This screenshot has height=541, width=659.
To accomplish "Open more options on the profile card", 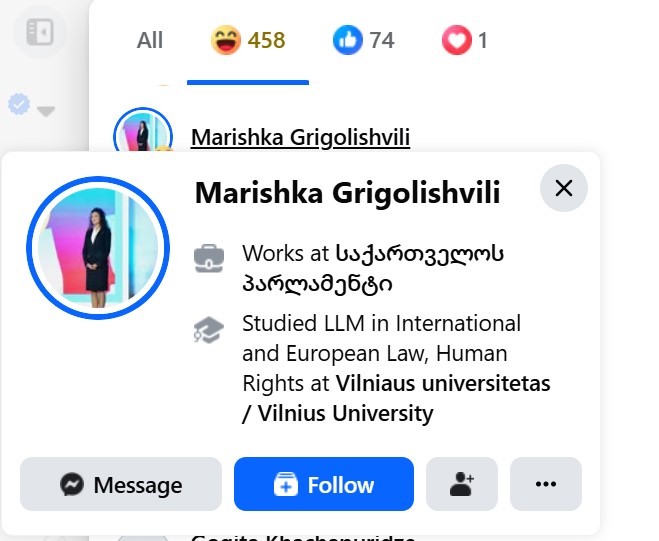I will [x=545, y=485].
